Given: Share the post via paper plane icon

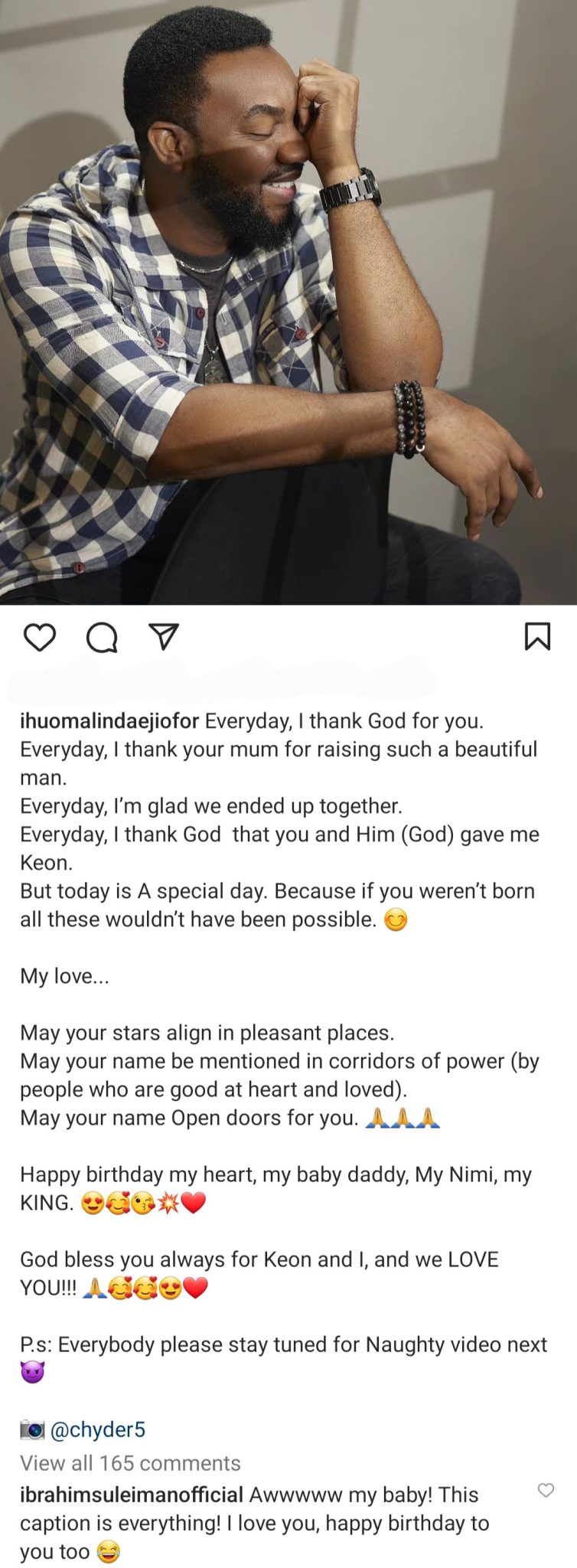Looking at the screenshot, I should [163, 637].
